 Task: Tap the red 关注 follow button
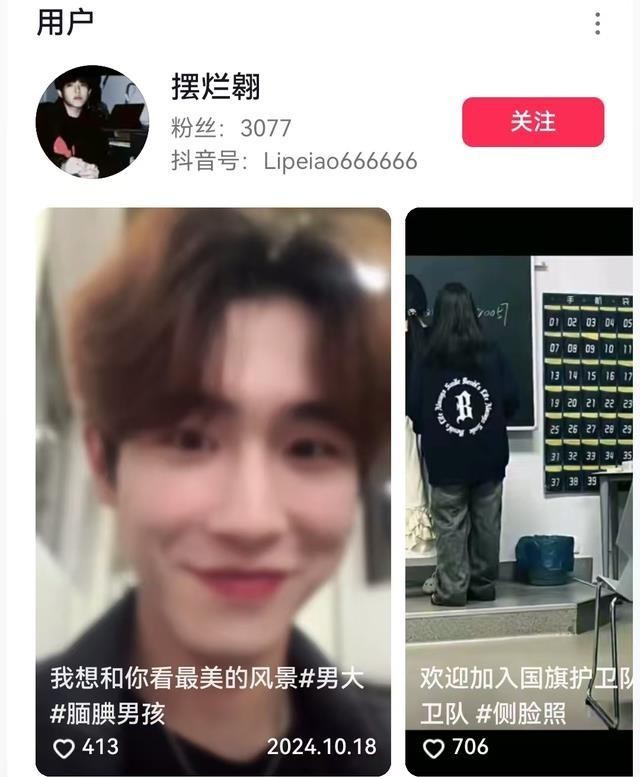tap(533, 122)
